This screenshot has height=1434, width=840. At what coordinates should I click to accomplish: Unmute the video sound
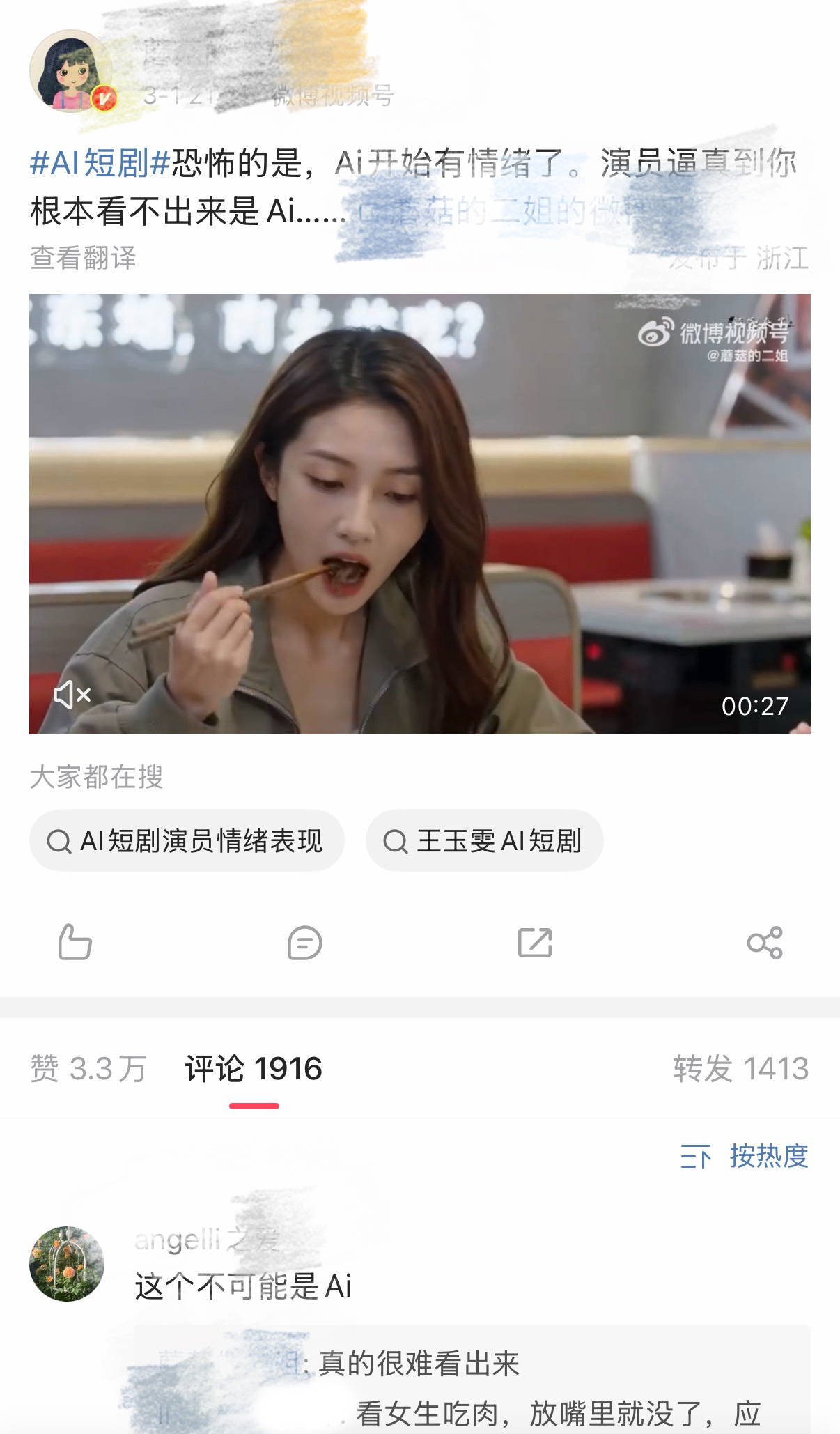pos(72,695)
